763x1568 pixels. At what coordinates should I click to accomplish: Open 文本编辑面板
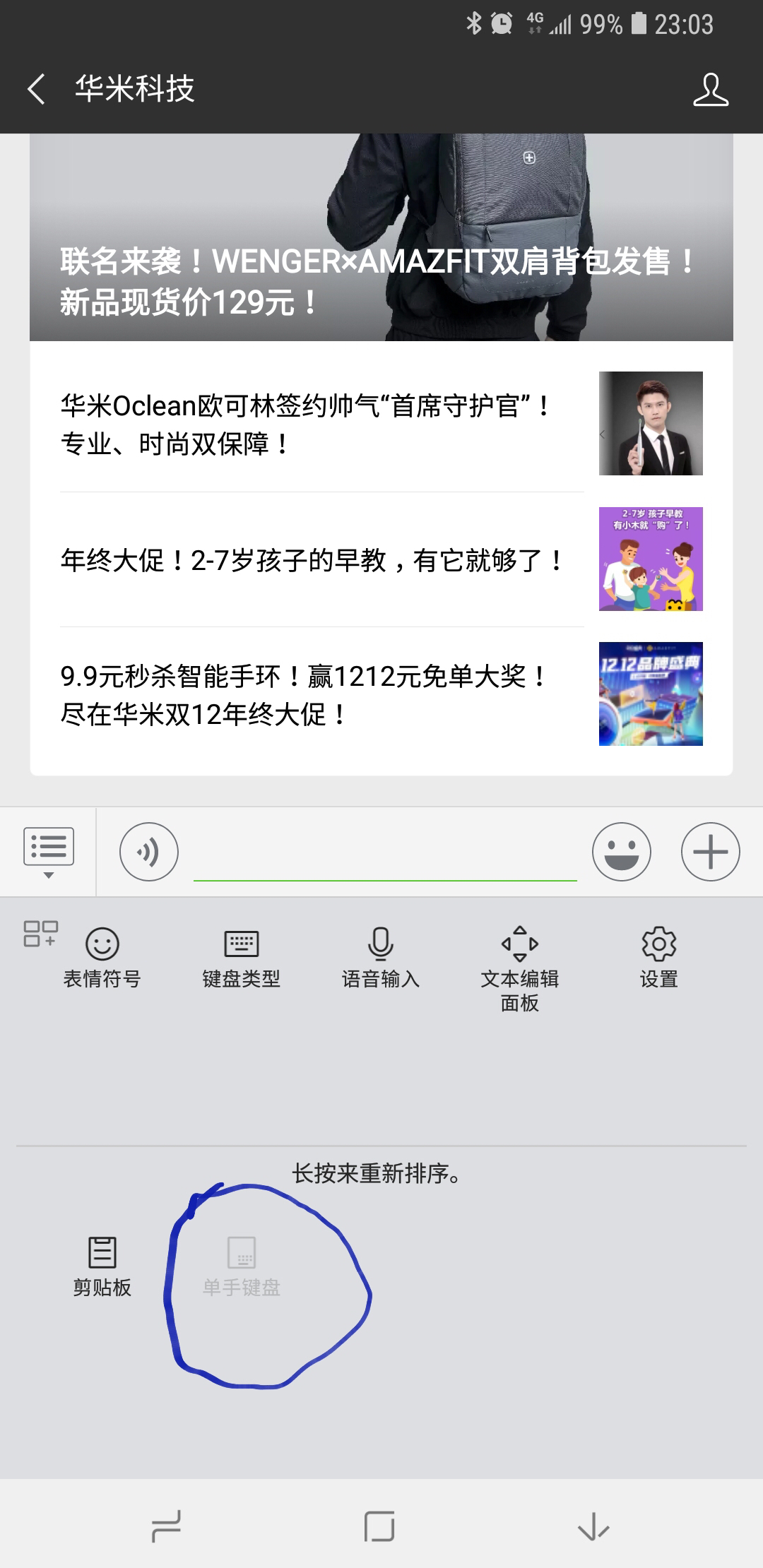pos(519,968)
